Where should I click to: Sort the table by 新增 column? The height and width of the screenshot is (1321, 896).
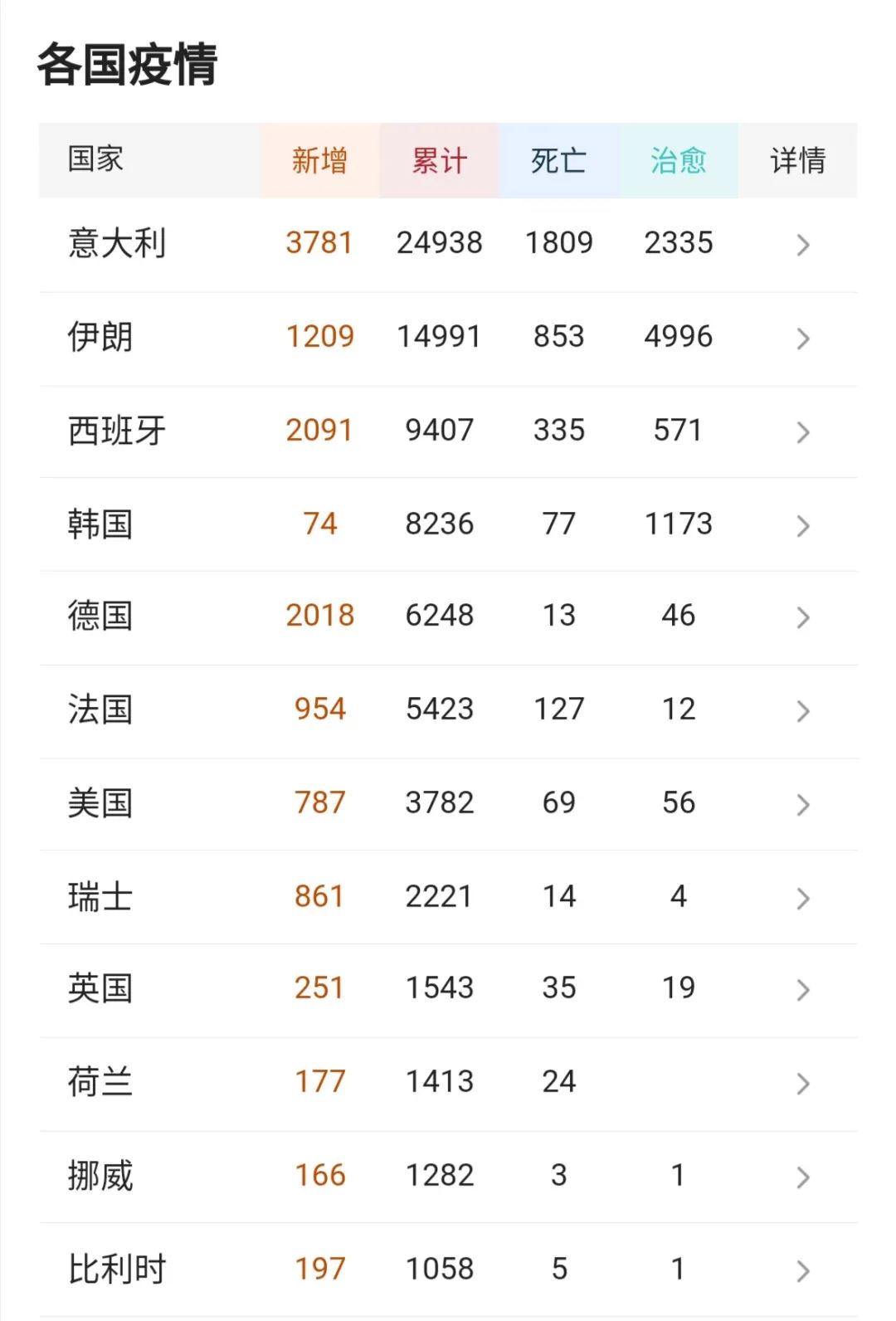click(x=320, y=161)
